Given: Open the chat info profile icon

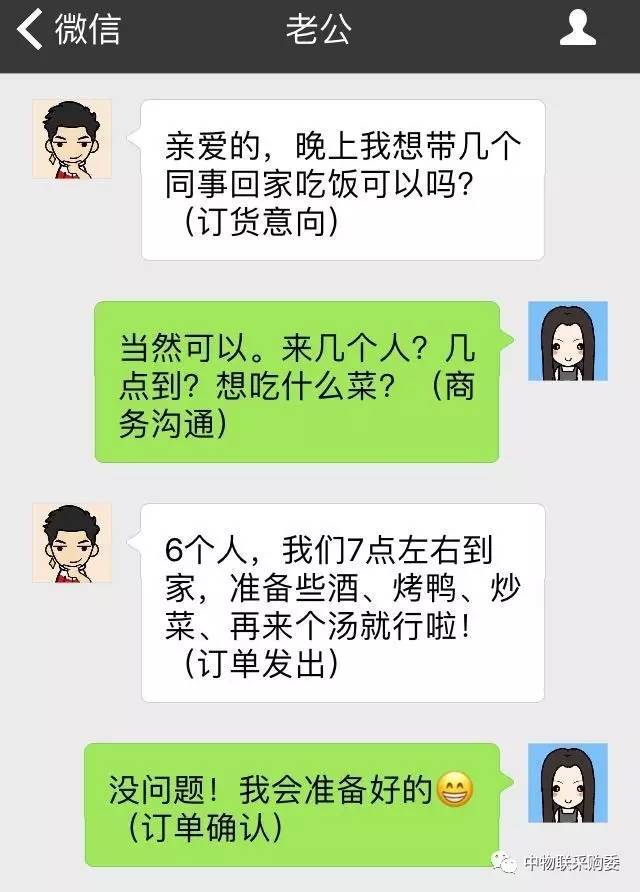Looking at the screenshot, I should [x=577, y=29].
